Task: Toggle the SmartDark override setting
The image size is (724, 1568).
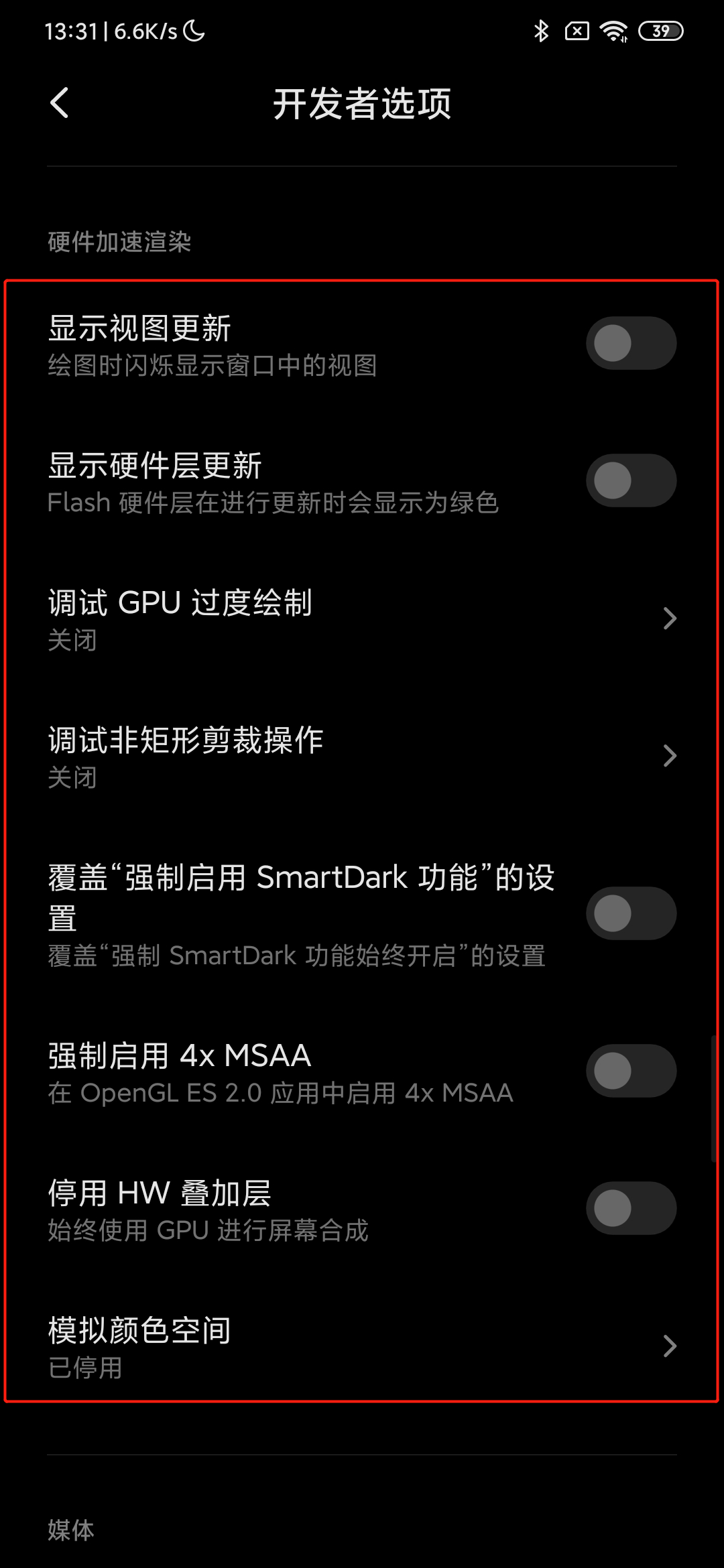Action: [x=631, y=913]
